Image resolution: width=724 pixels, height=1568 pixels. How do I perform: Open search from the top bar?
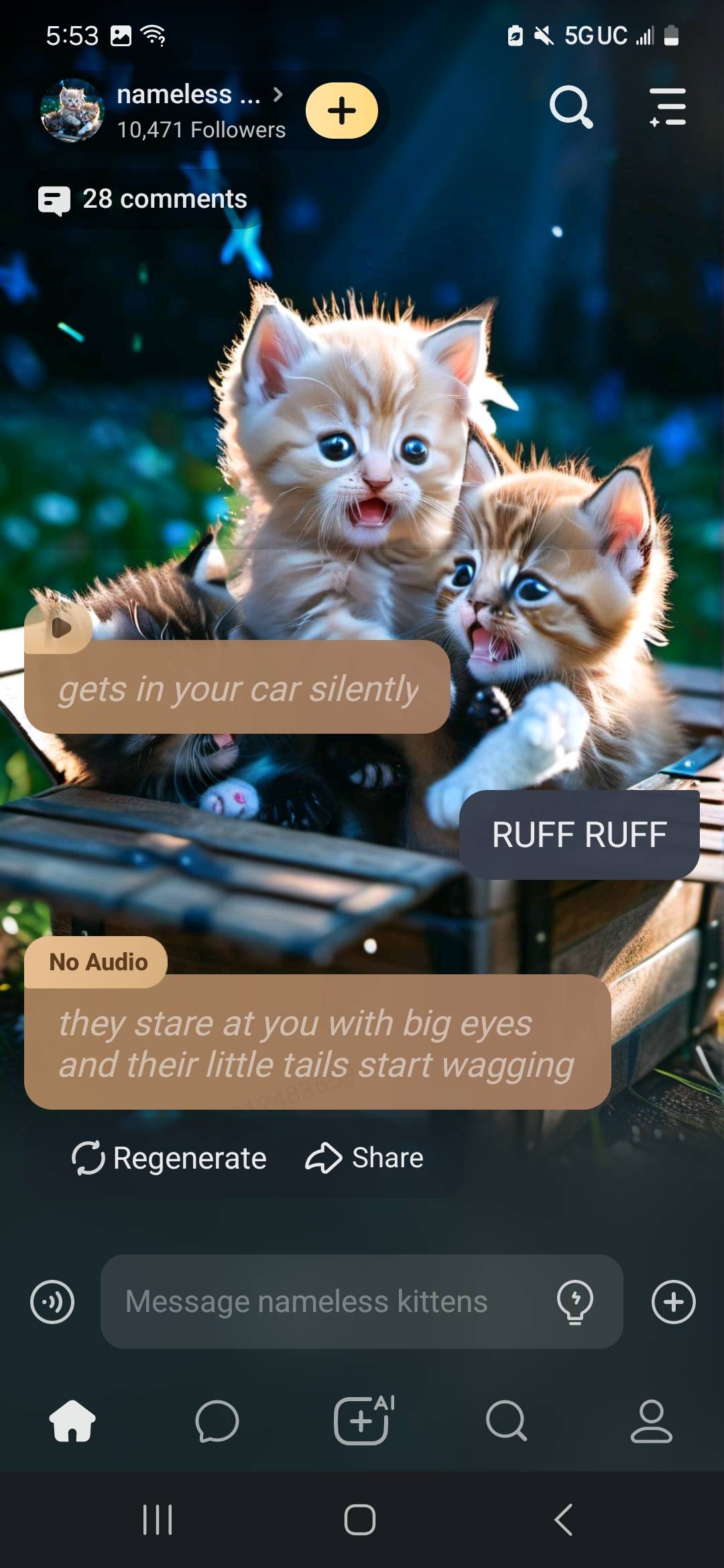coord(570,107)
